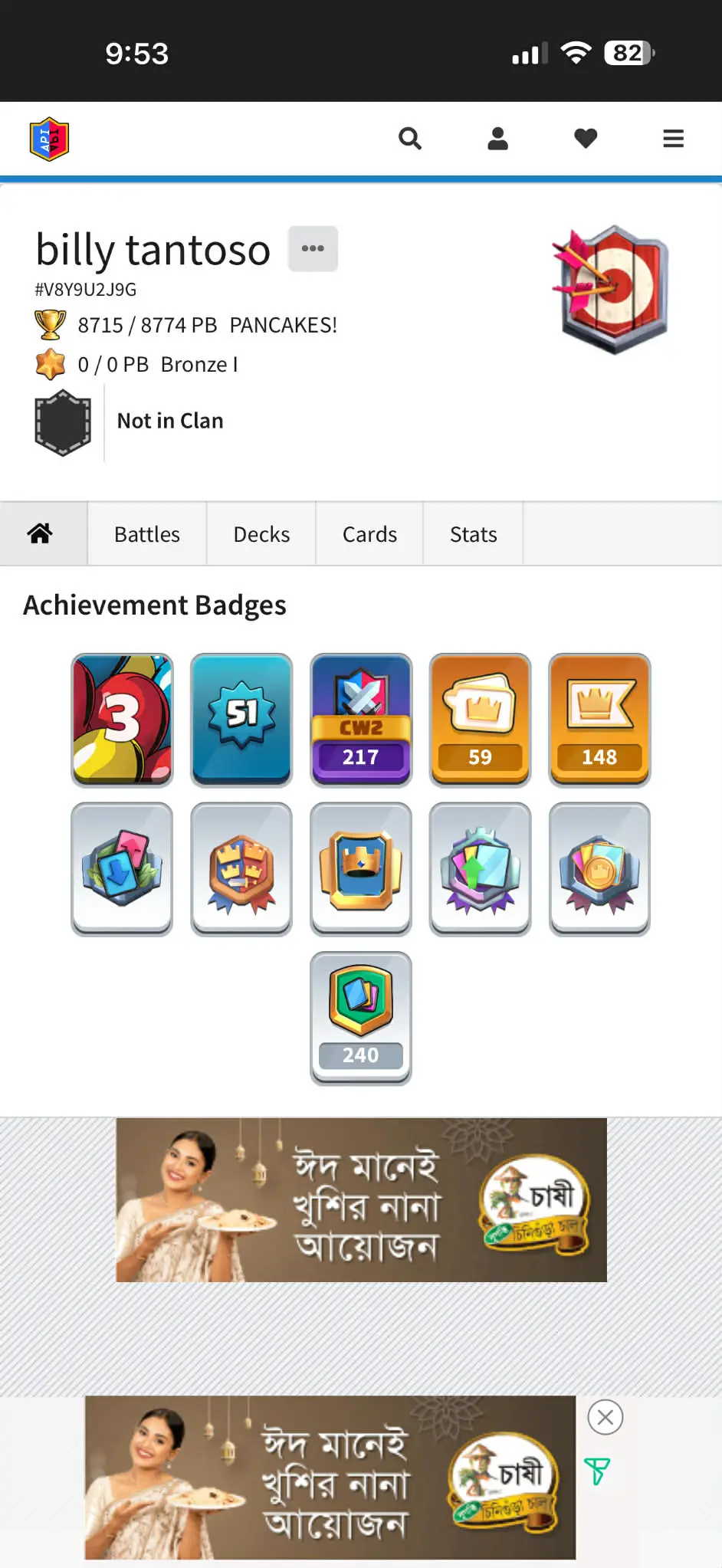This screenshot has height=1568, width=722.
Task: Open the three-dot options next to billy tantoso
Action: coord(313,248)
